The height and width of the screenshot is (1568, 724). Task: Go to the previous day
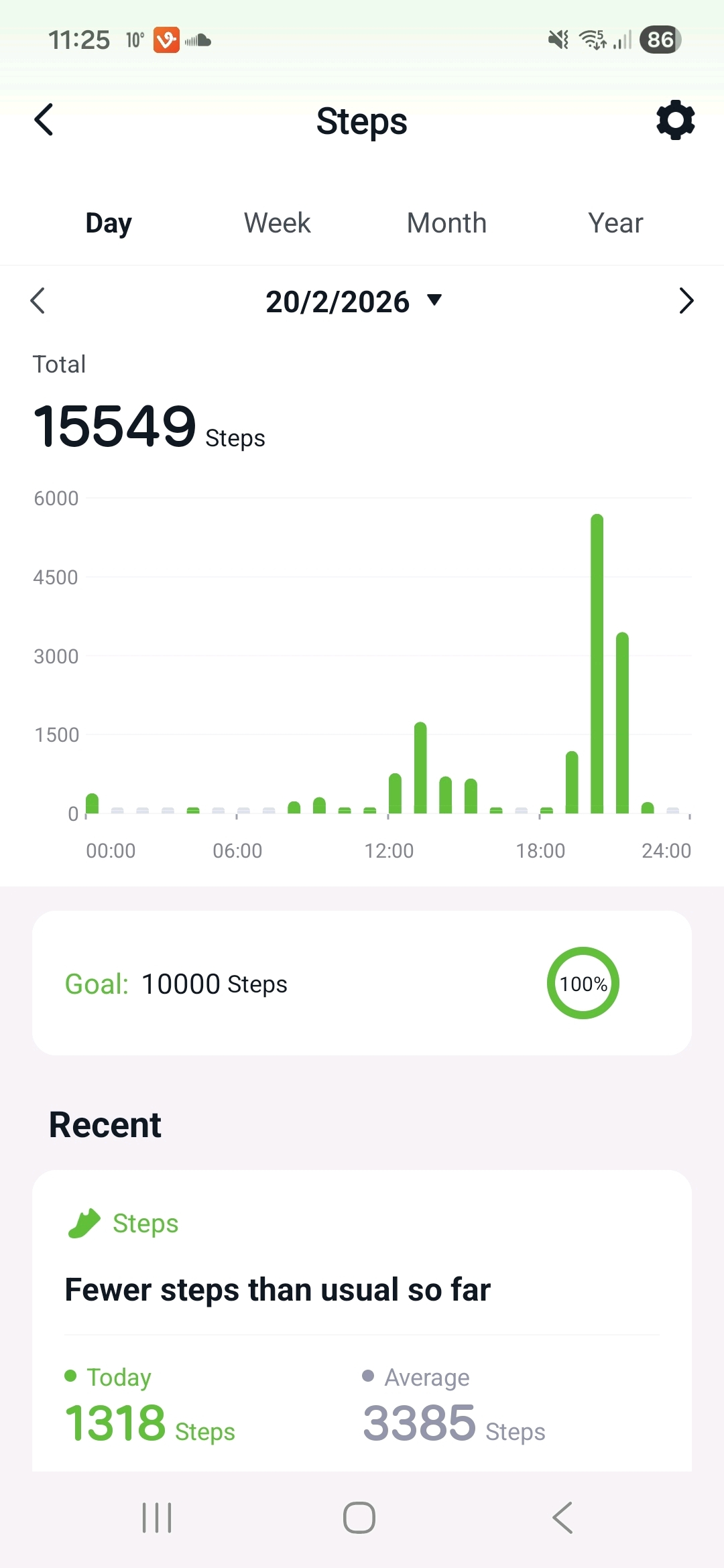point(38,301)
